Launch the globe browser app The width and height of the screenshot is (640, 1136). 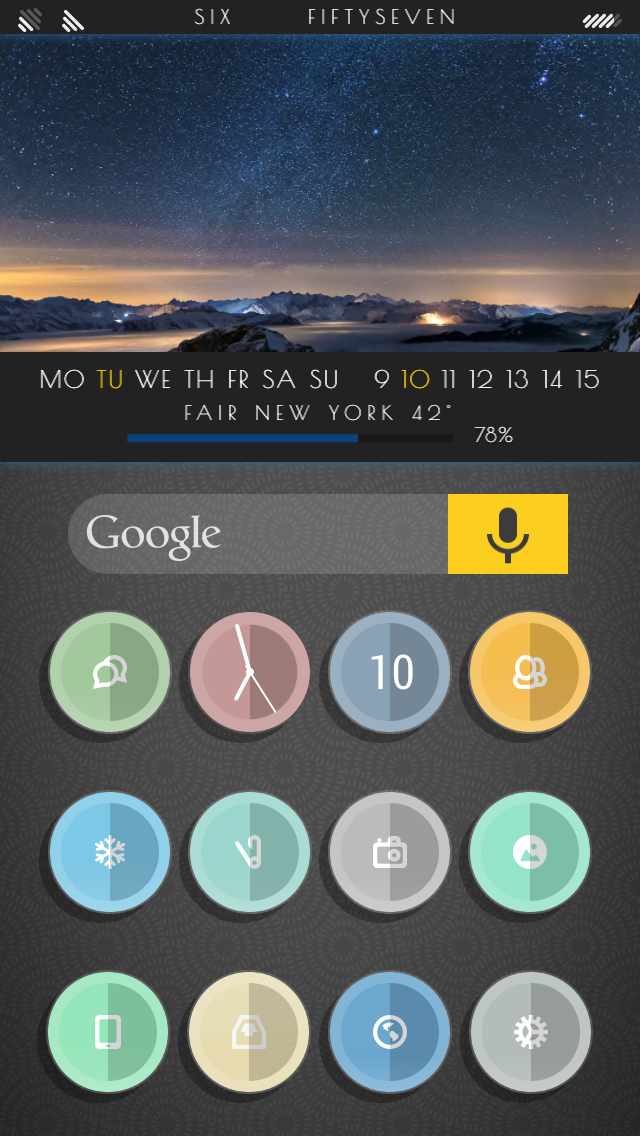tap(390, 1032)
